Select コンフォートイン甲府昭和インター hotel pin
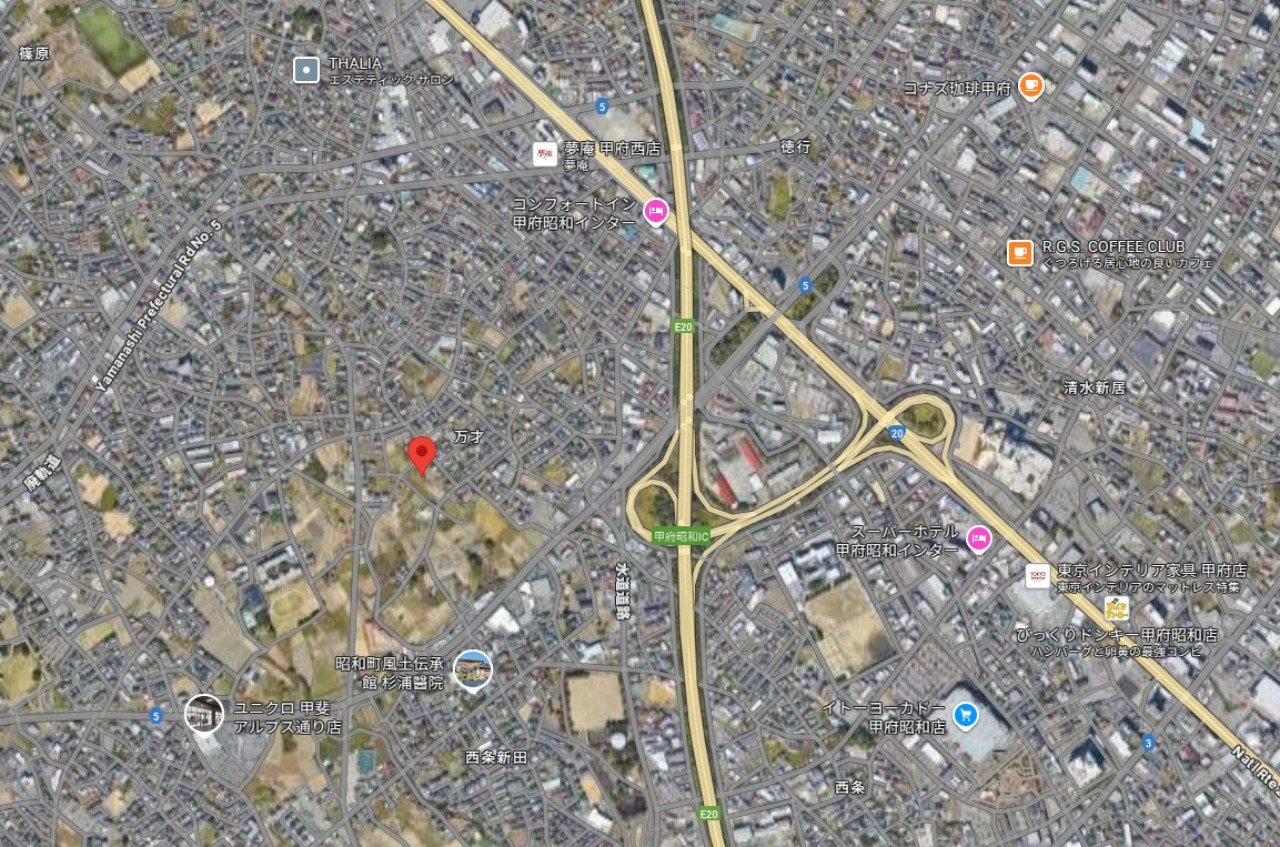 point(655,211)
